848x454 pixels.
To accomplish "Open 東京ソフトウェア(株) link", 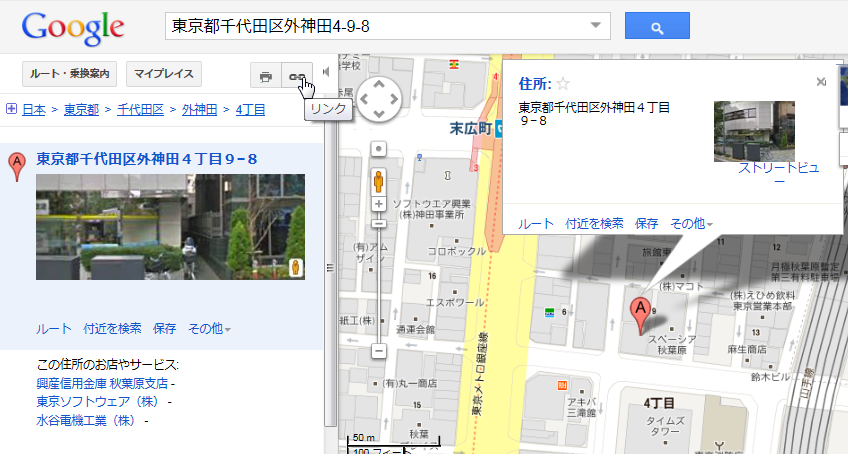I will (99, 402).
